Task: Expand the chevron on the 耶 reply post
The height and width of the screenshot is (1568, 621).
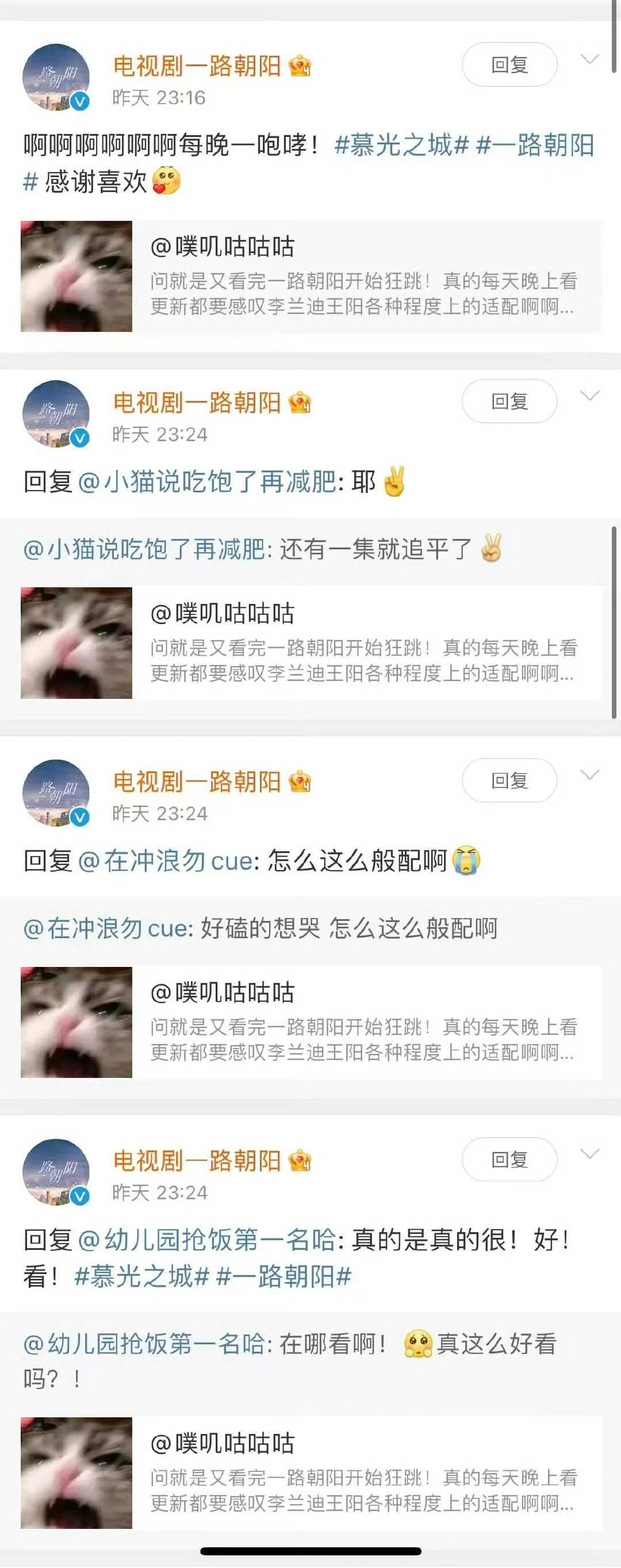Action: [589, 396]
